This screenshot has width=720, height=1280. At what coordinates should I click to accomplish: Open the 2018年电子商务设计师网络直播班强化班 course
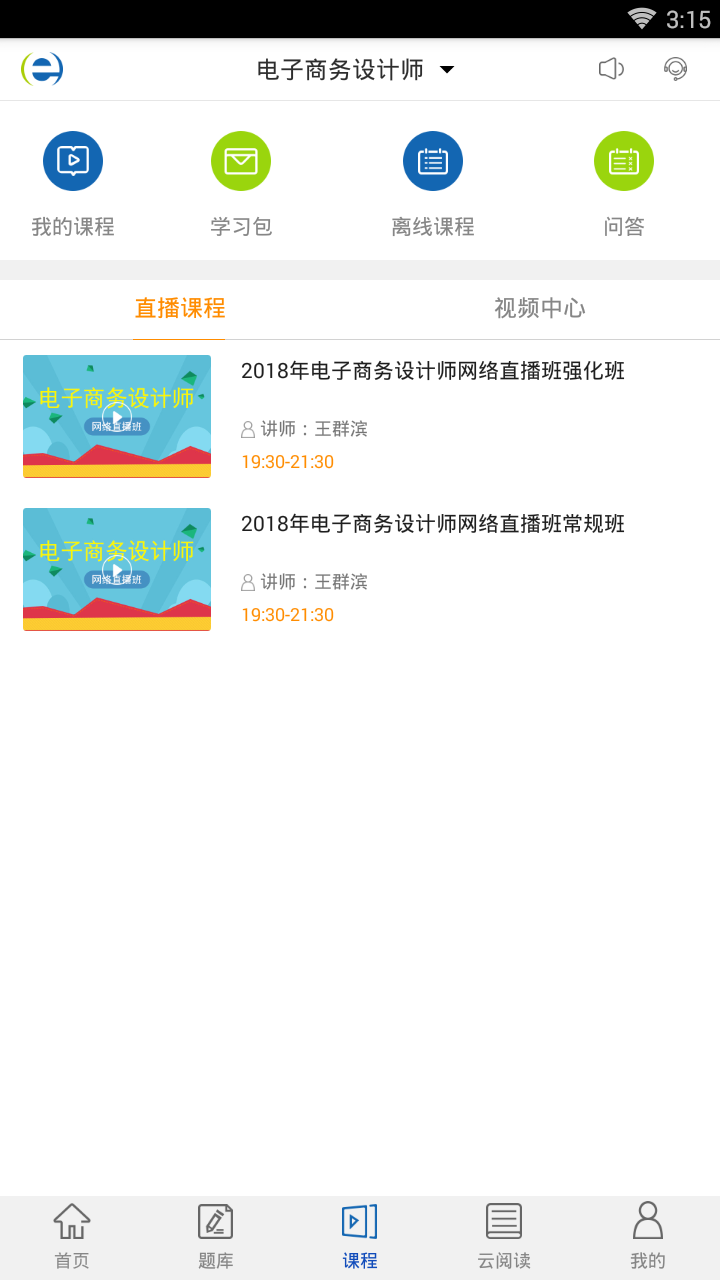point(432,371)
